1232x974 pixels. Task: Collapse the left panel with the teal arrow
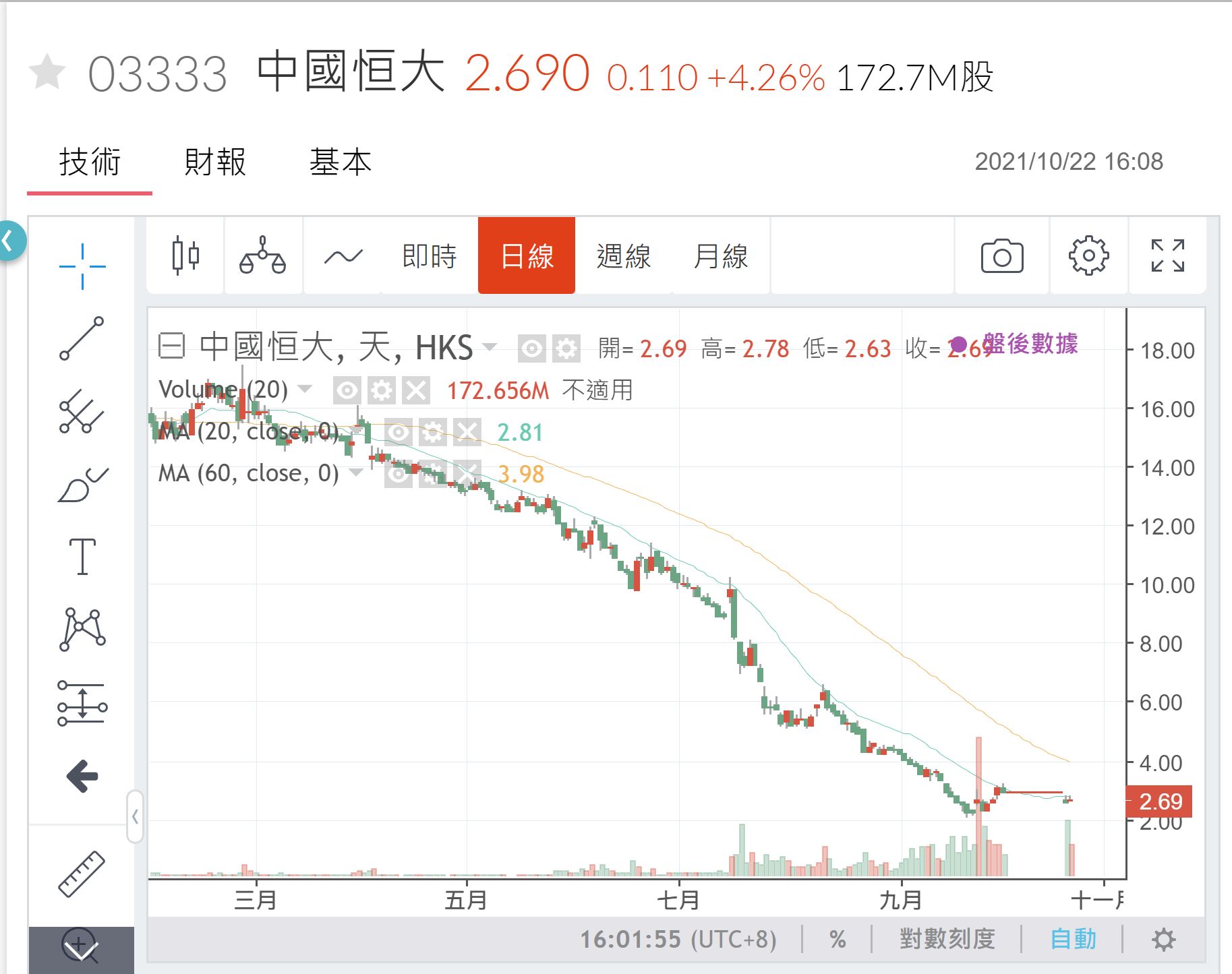click(x=9, y=241)
